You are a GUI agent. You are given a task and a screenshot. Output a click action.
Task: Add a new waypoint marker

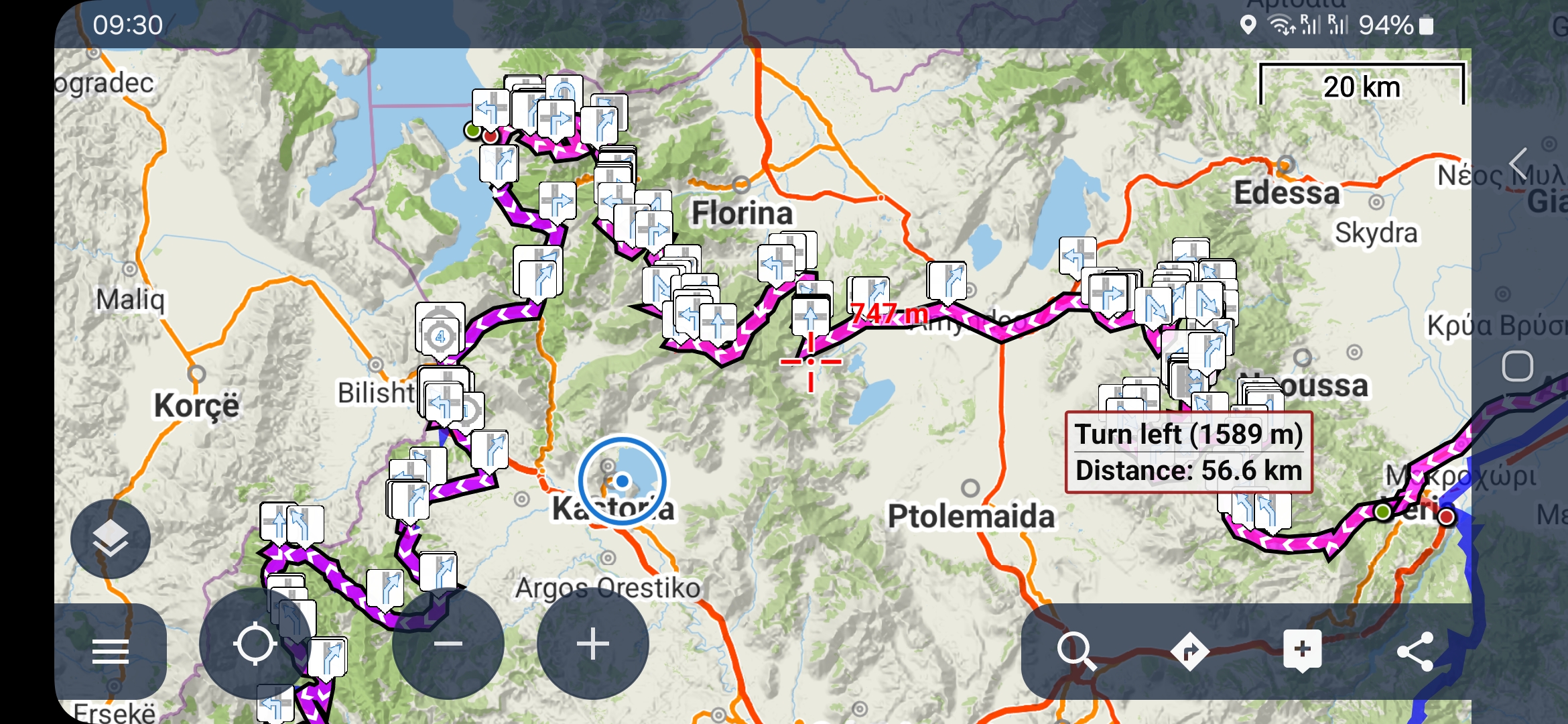click(1302, 650)
